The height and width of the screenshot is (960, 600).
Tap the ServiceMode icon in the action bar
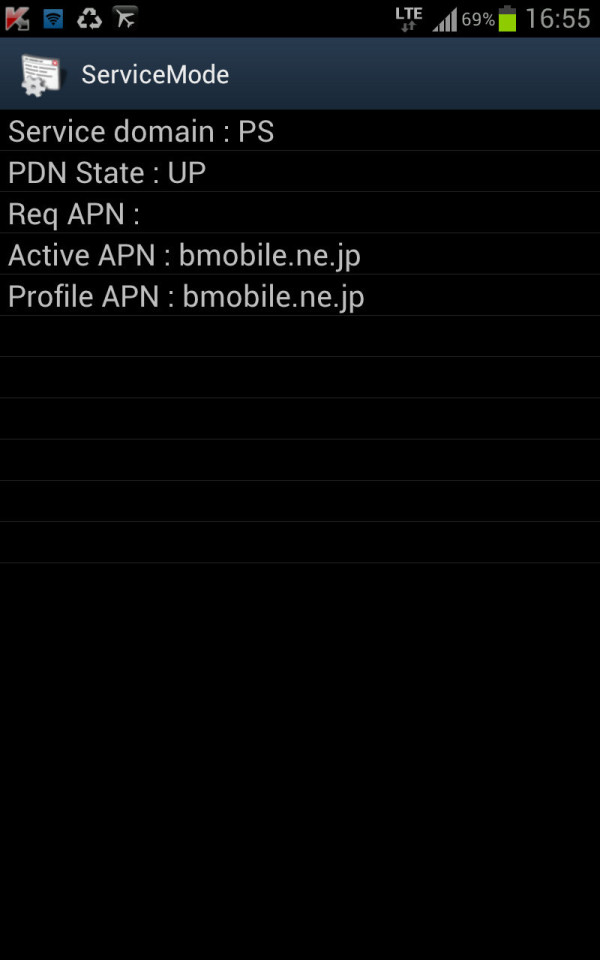41,75
